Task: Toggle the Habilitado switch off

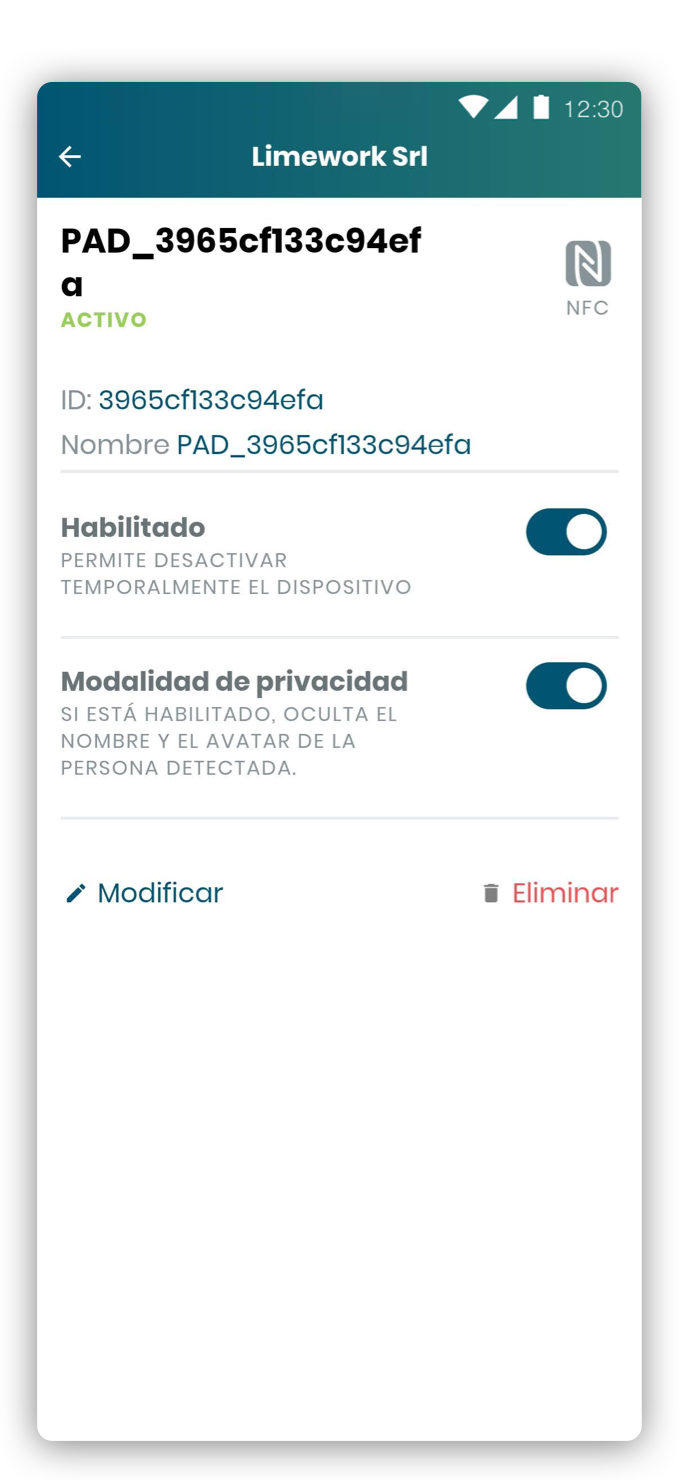Action: pos(566,532)
